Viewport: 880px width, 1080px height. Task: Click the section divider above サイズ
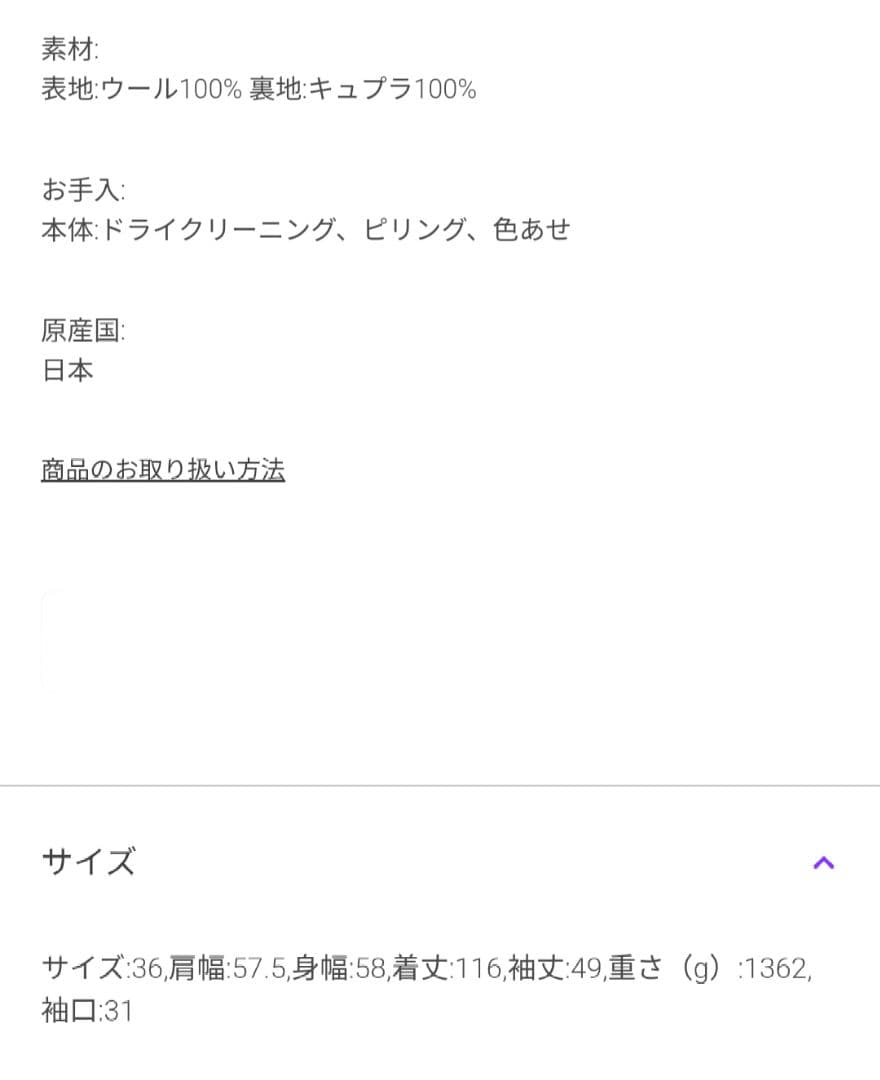(440, 787)
